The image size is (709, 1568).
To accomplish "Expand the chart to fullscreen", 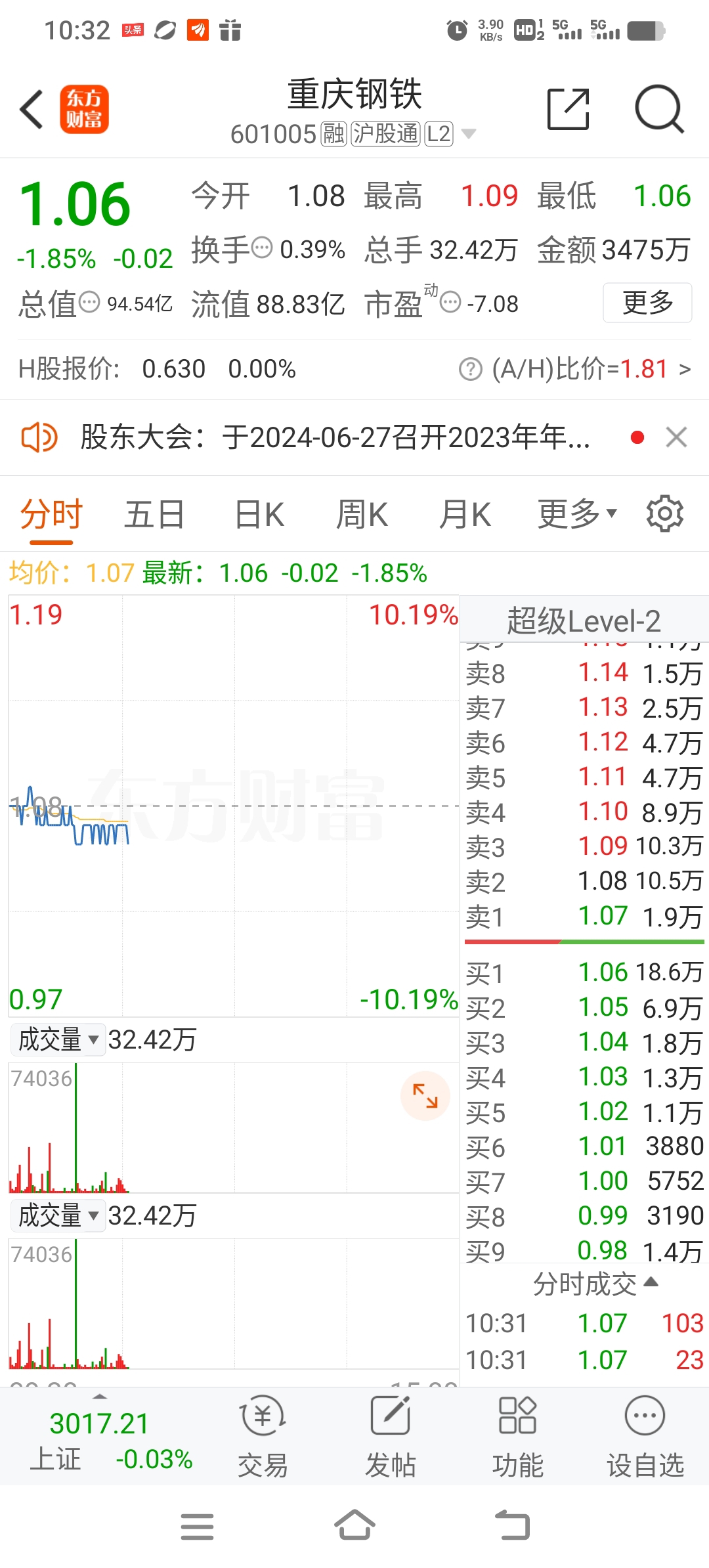I will [425, 1096].
